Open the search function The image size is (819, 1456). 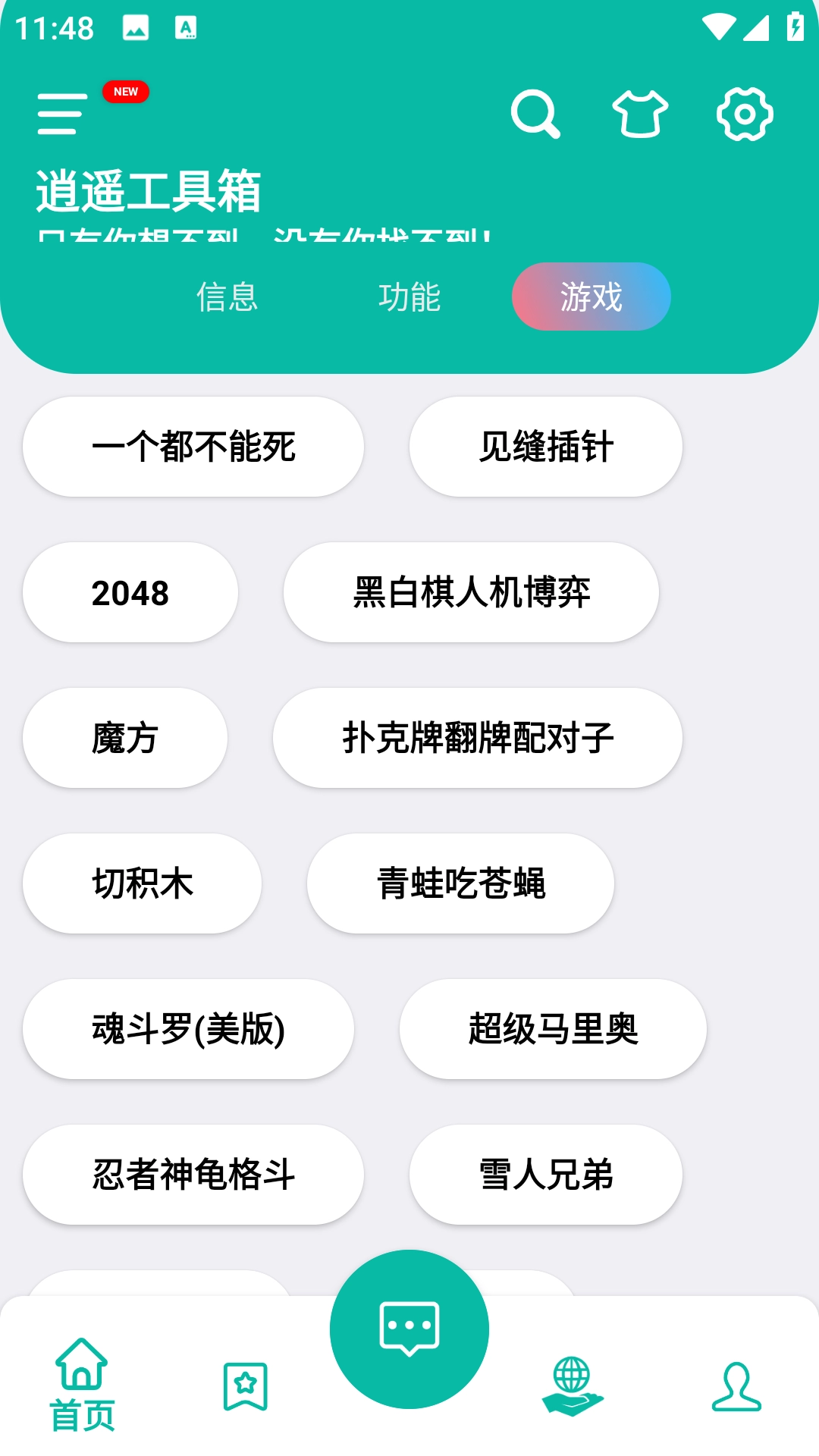(x=537, y=114)
